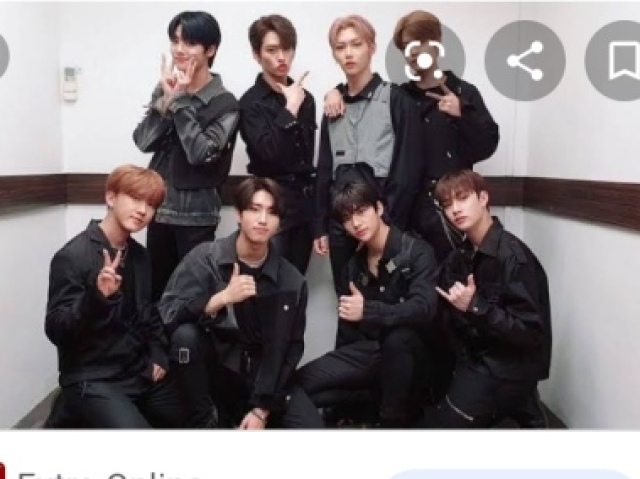Save image with the bookmark icon
640x479 pixels.
click(x=618, y=60)
